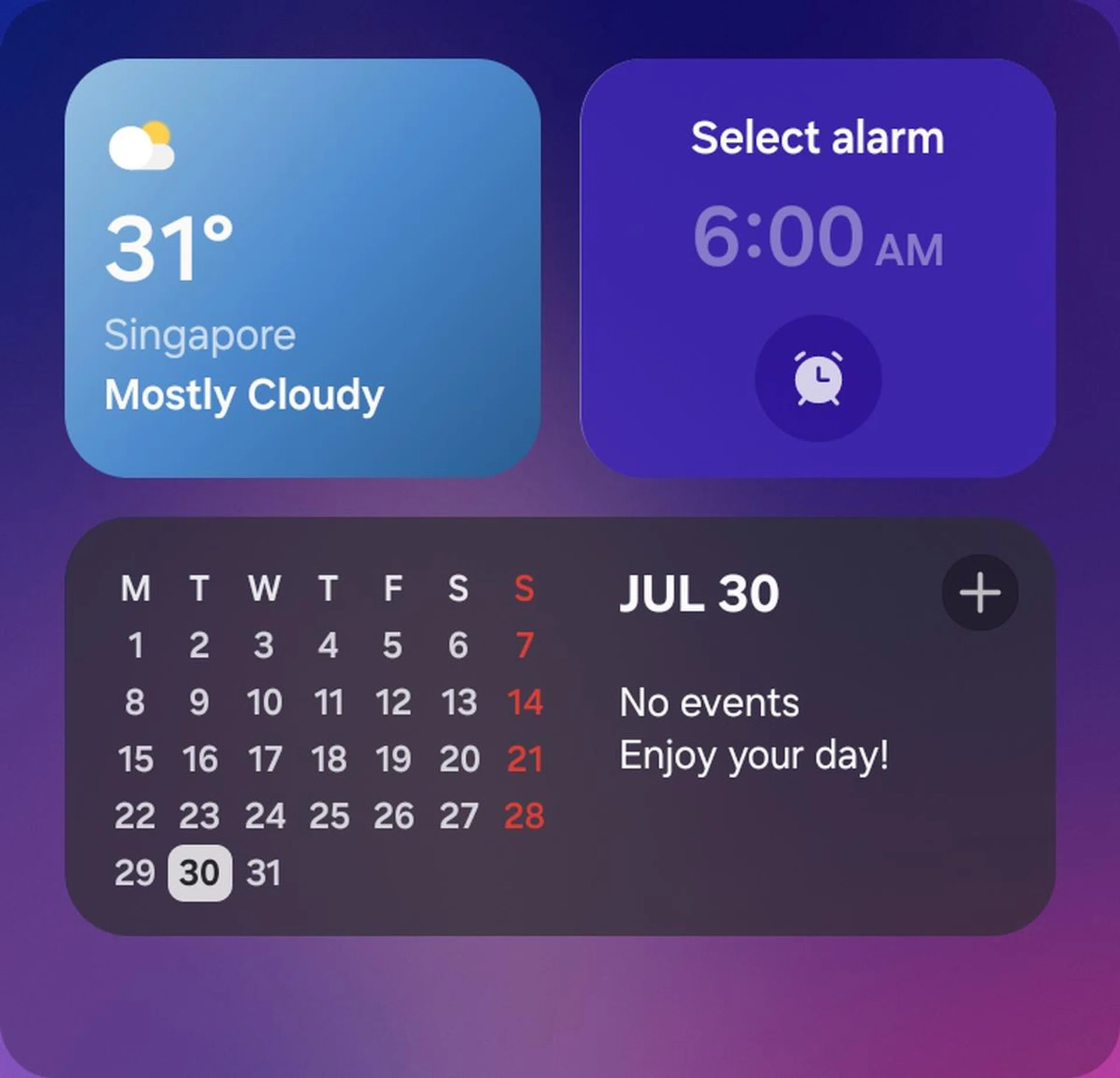The height and width of the screenshot is (1078, 1120).
Task: Open the Singapore weather widget
Action: point(302,268)
